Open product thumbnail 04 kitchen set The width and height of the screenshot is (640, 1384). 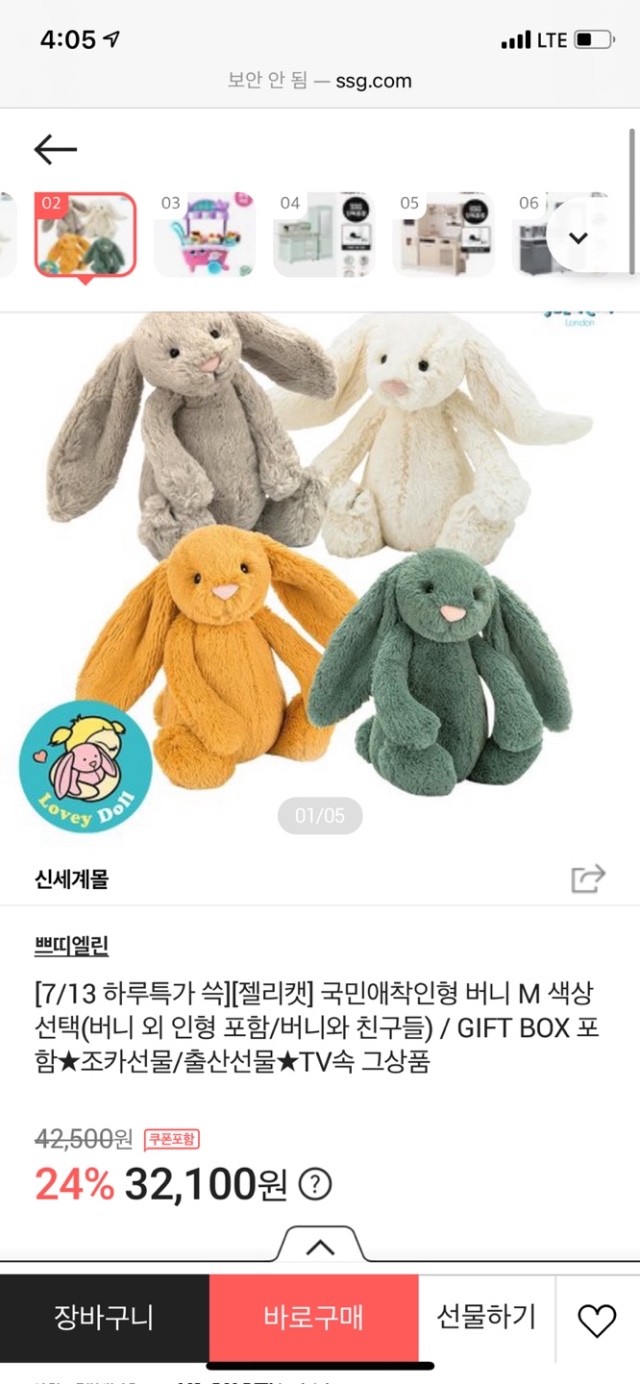323,235
